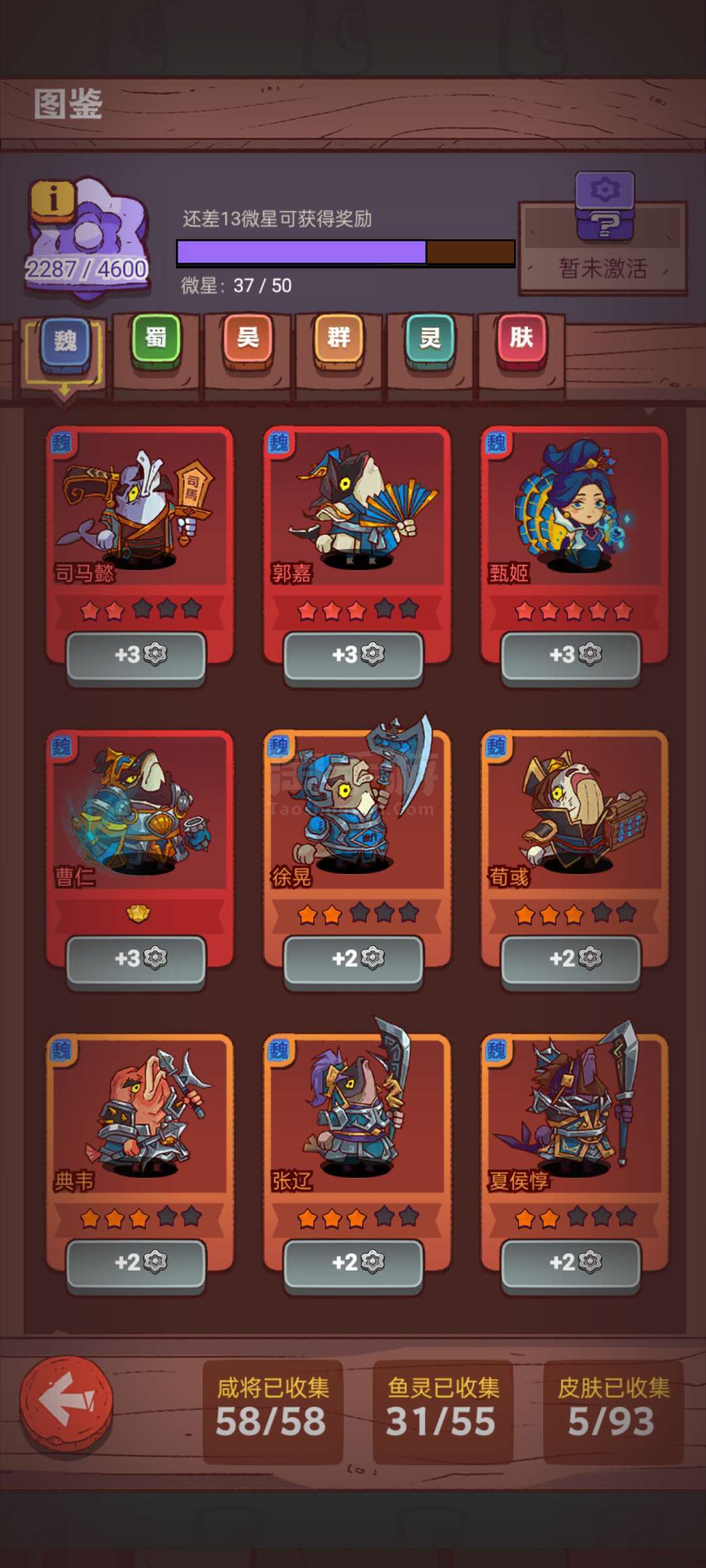Open 郭嘉's character card
The image size is (706, 1568).
click(356, 544)
